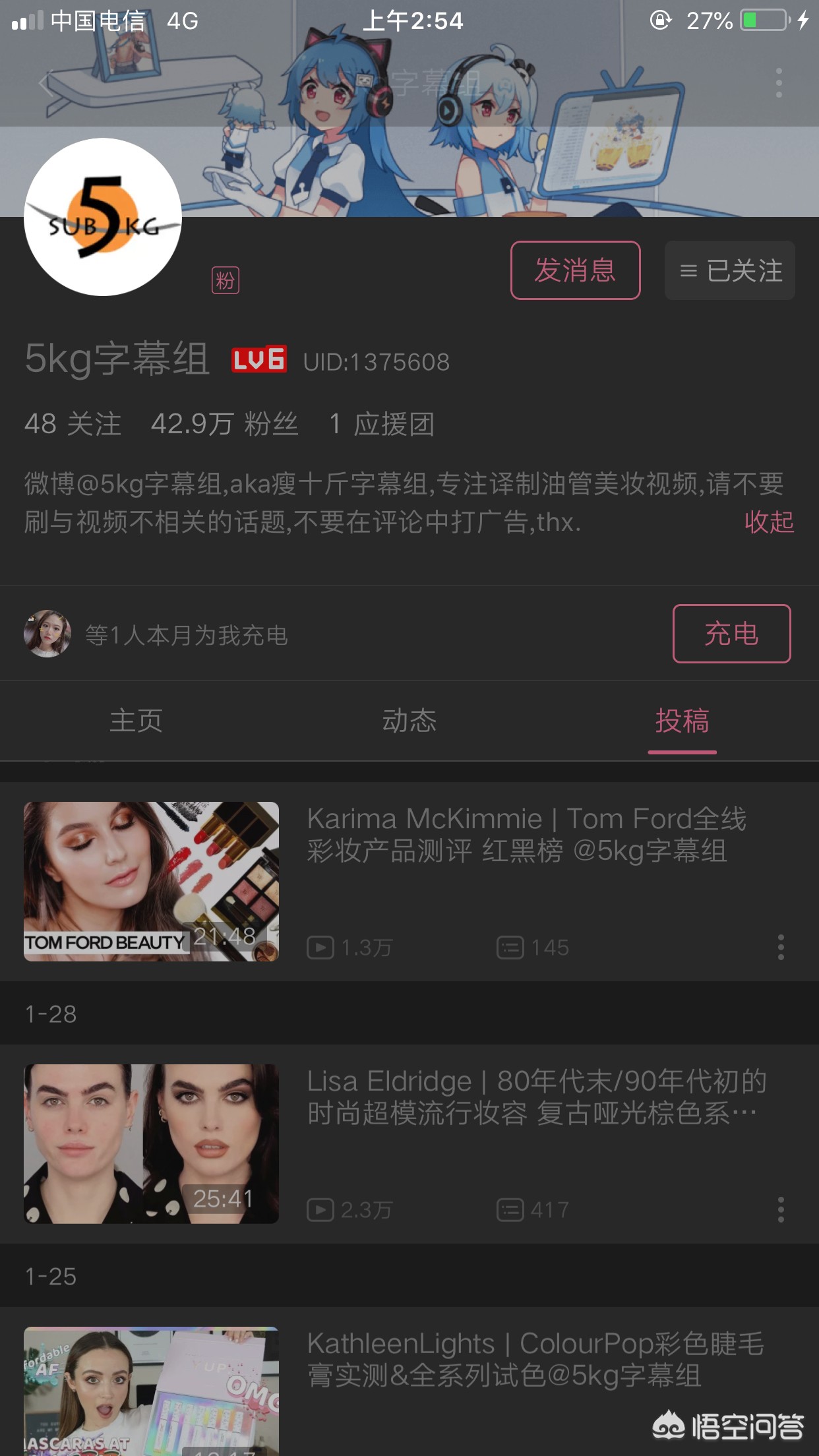Tap the 已关注 following button

point(730,270)
